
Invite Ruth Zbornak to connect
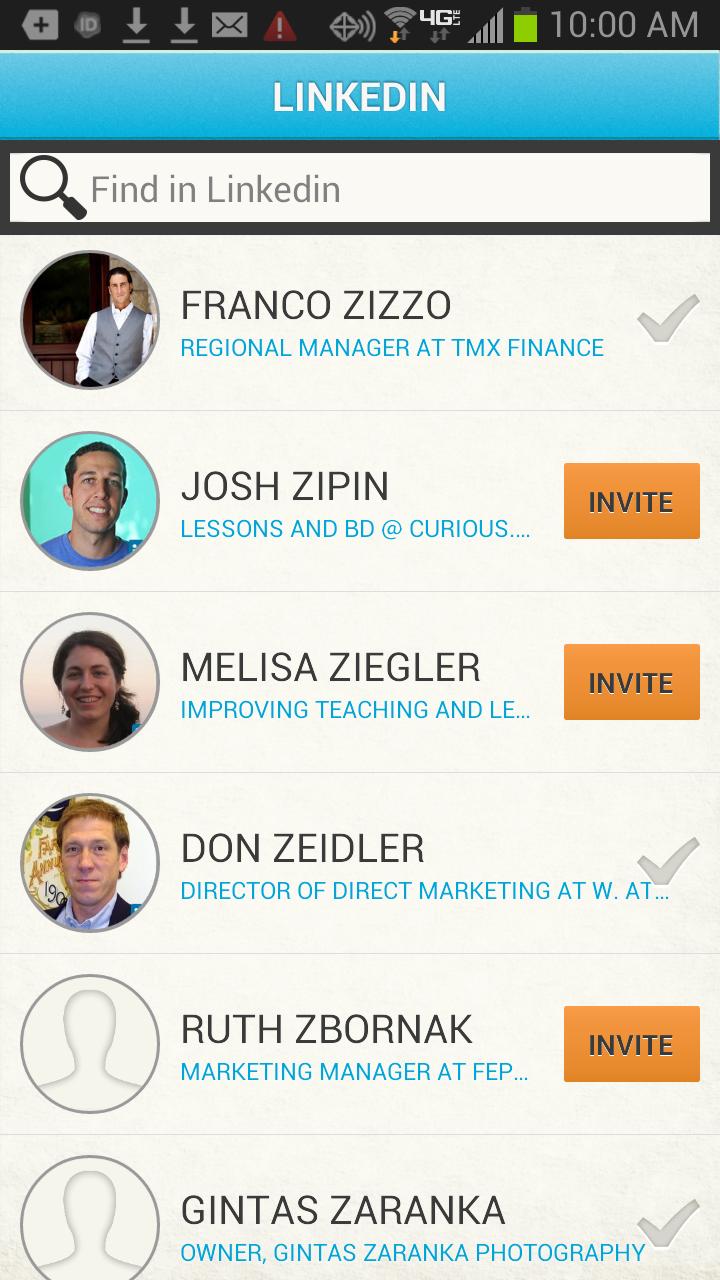631,1045
